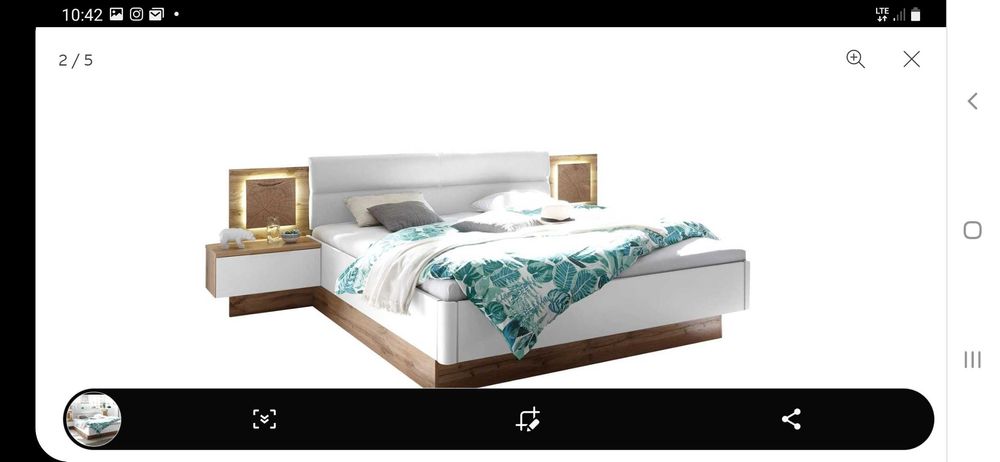This screenshot has height=462, width=1000.
Task: Zoom into the bed image
Action: [855, 59]
